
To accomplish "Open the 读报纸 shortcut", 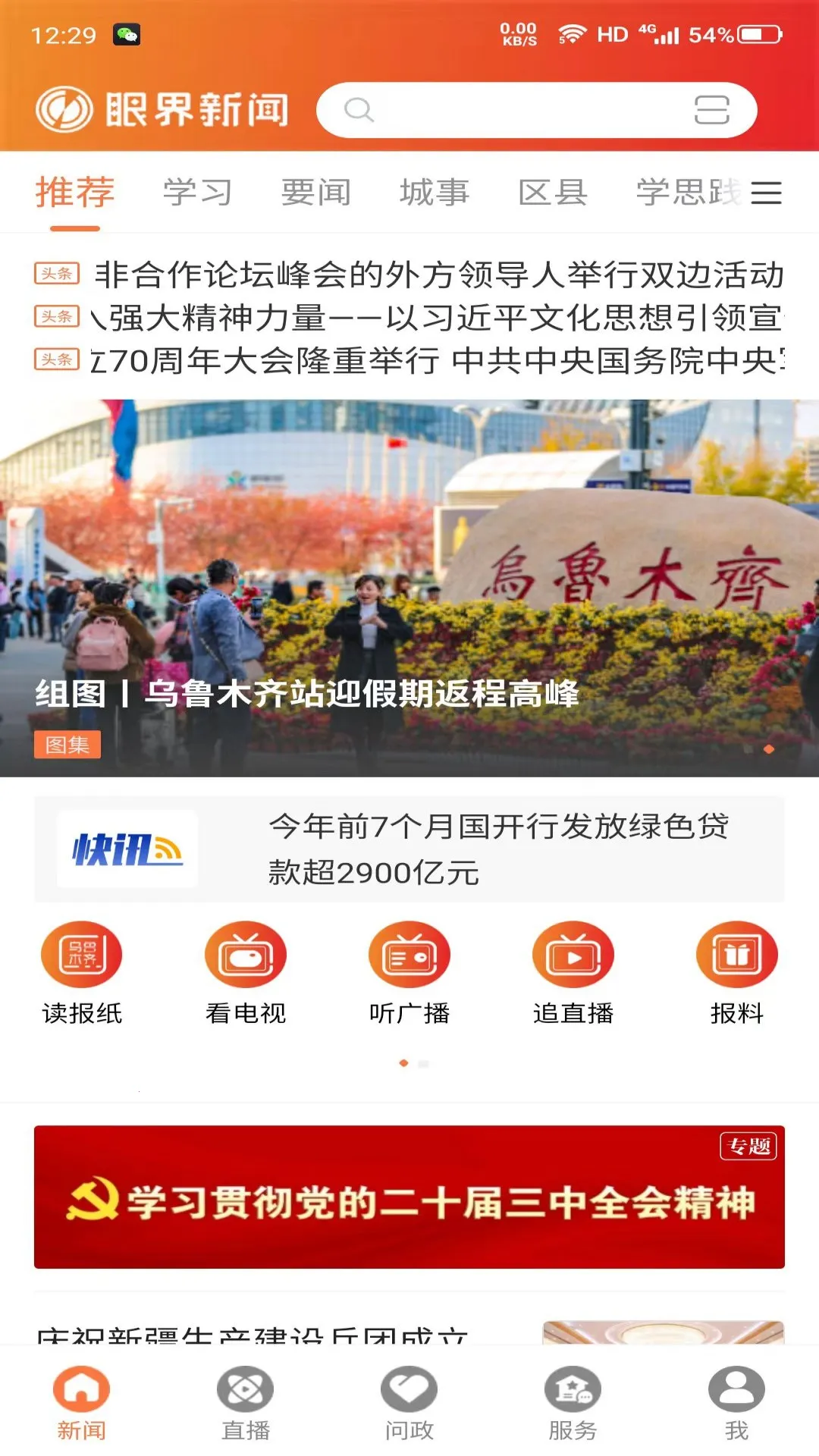I will tap(82, 972).
